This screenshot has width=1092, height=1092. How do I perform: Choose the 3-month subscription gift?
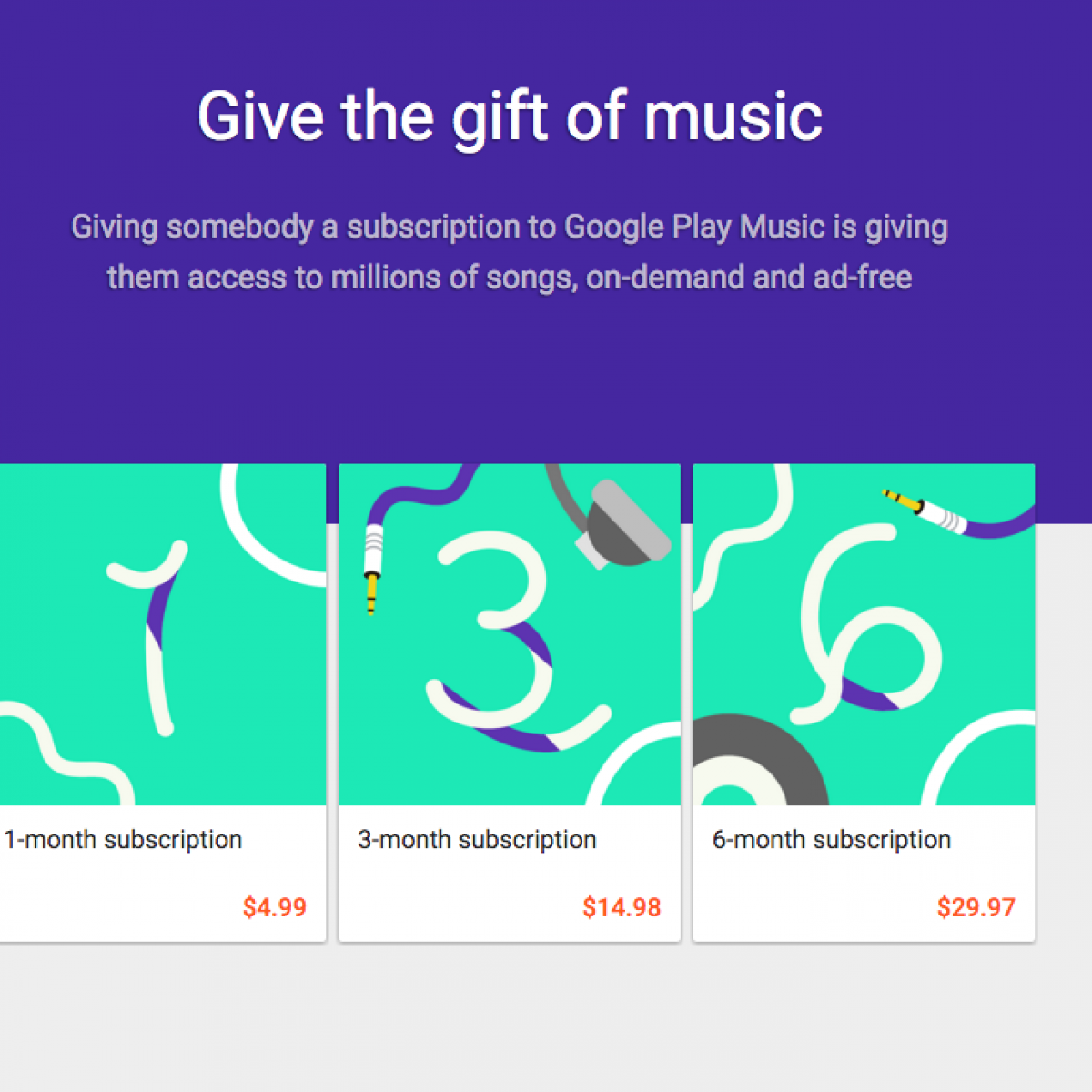pyautogui.click(x=509, y=701)
